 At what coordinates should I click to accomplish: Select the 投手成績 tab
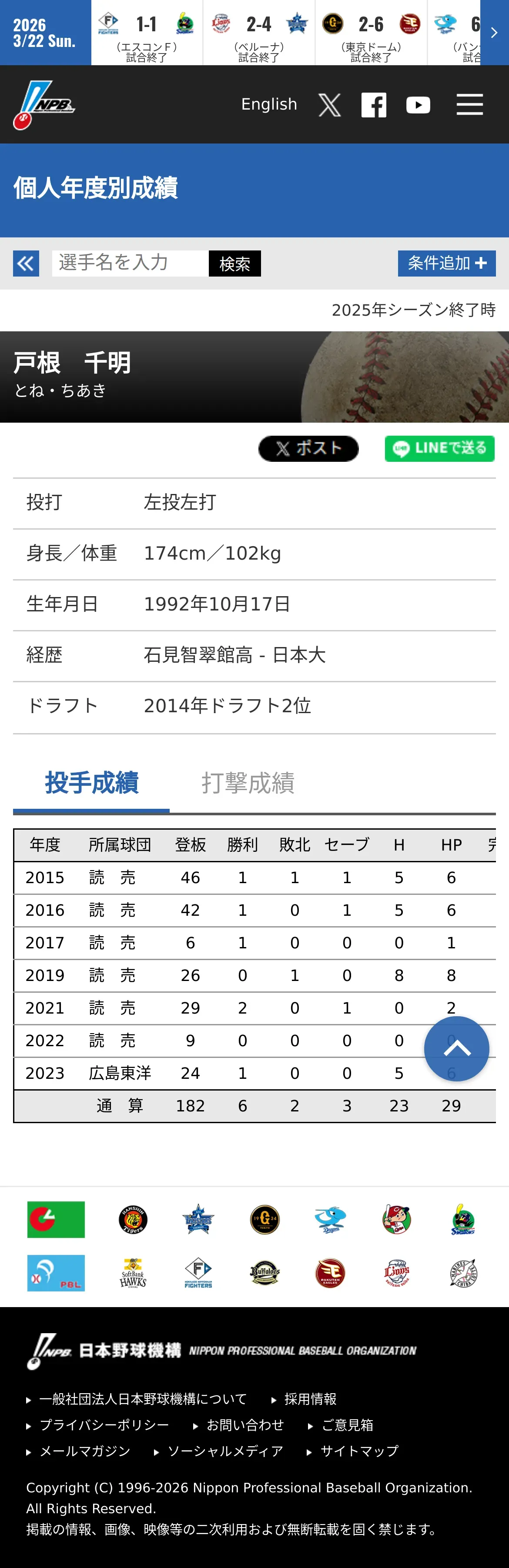click(x=91, y=783)
